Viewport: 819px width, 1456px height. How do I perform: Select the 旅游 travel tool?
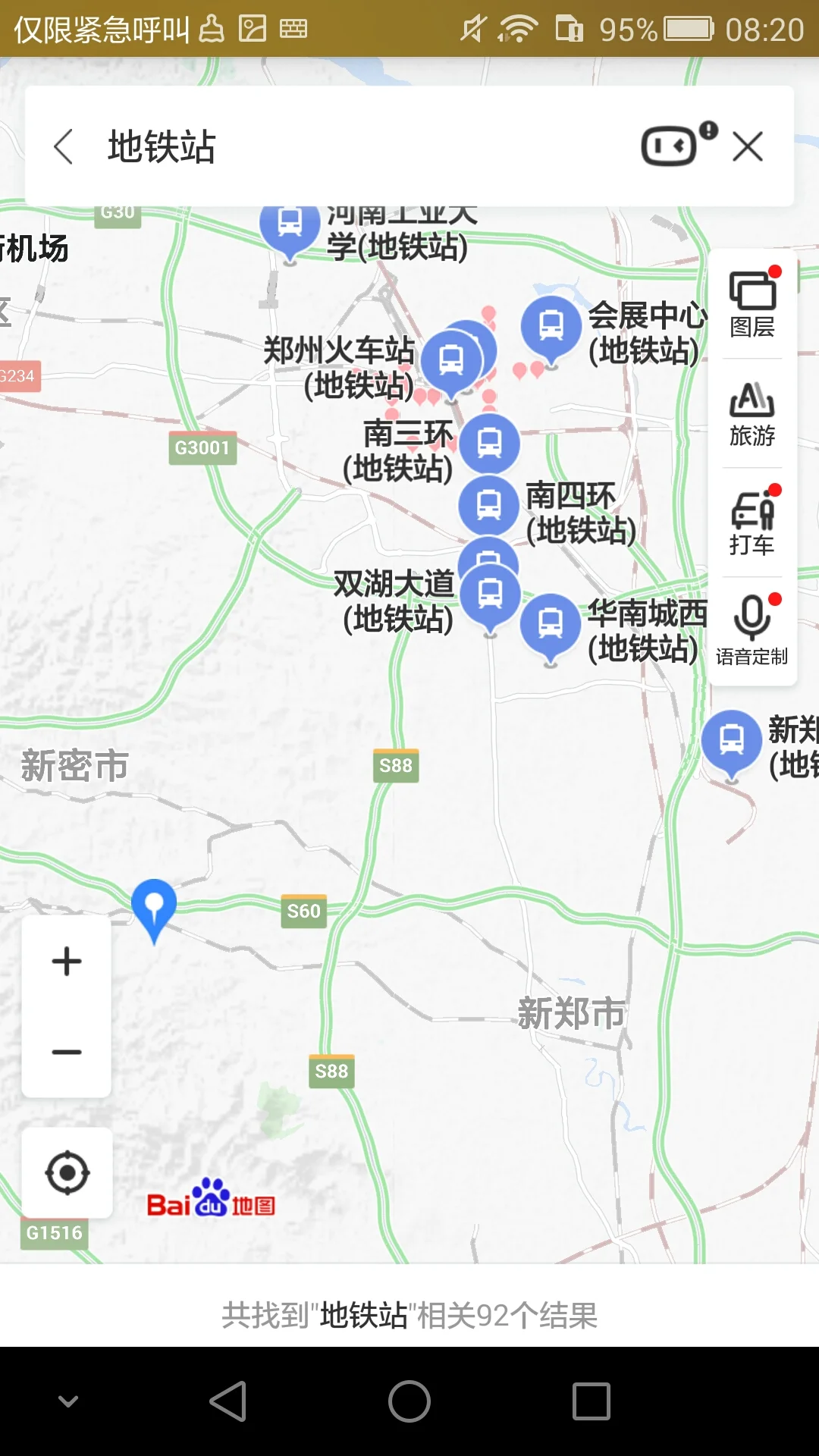click(751, 413)
